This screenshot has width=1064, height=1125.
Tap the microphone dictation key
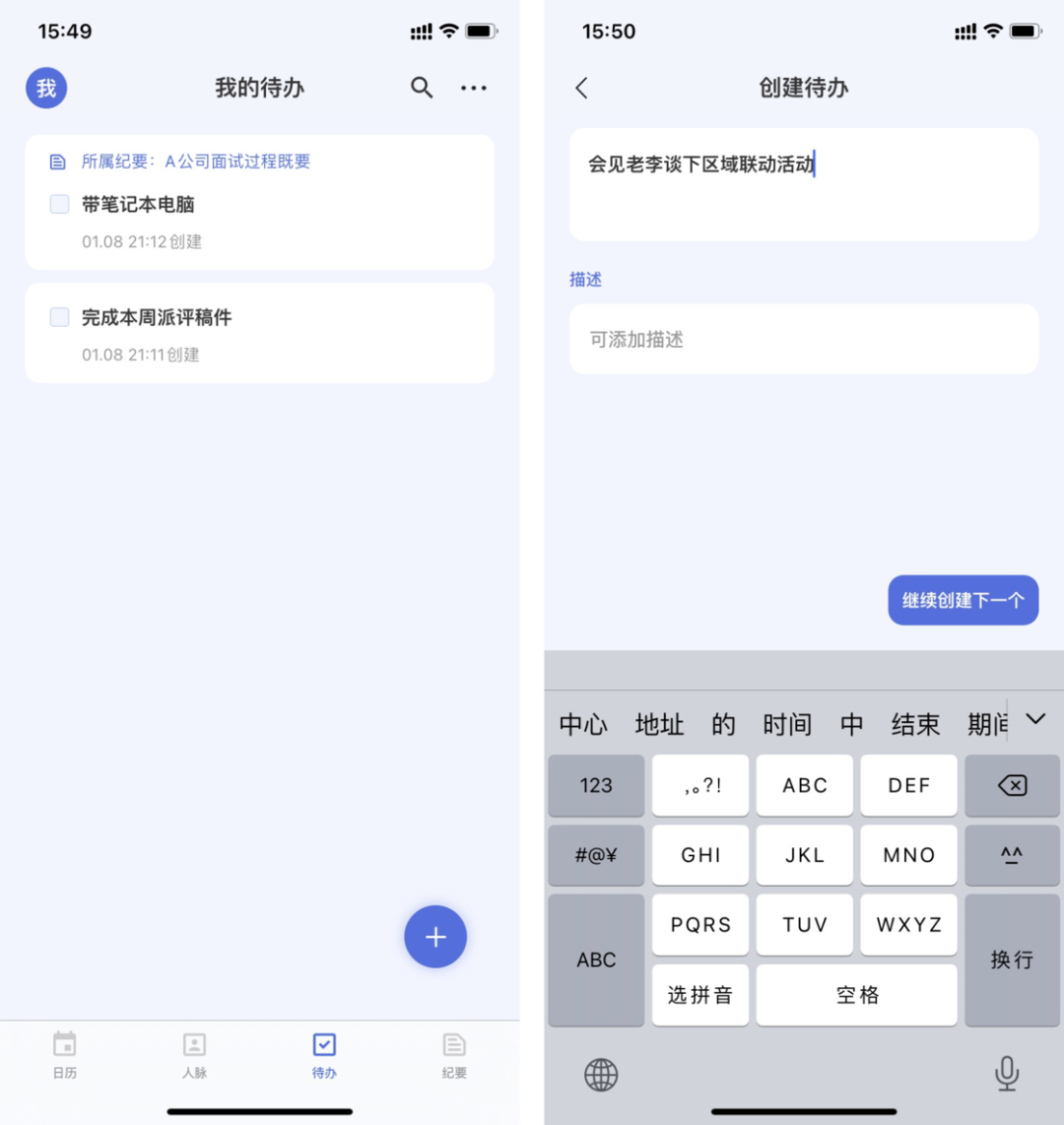click(x=1007, y=1074)
